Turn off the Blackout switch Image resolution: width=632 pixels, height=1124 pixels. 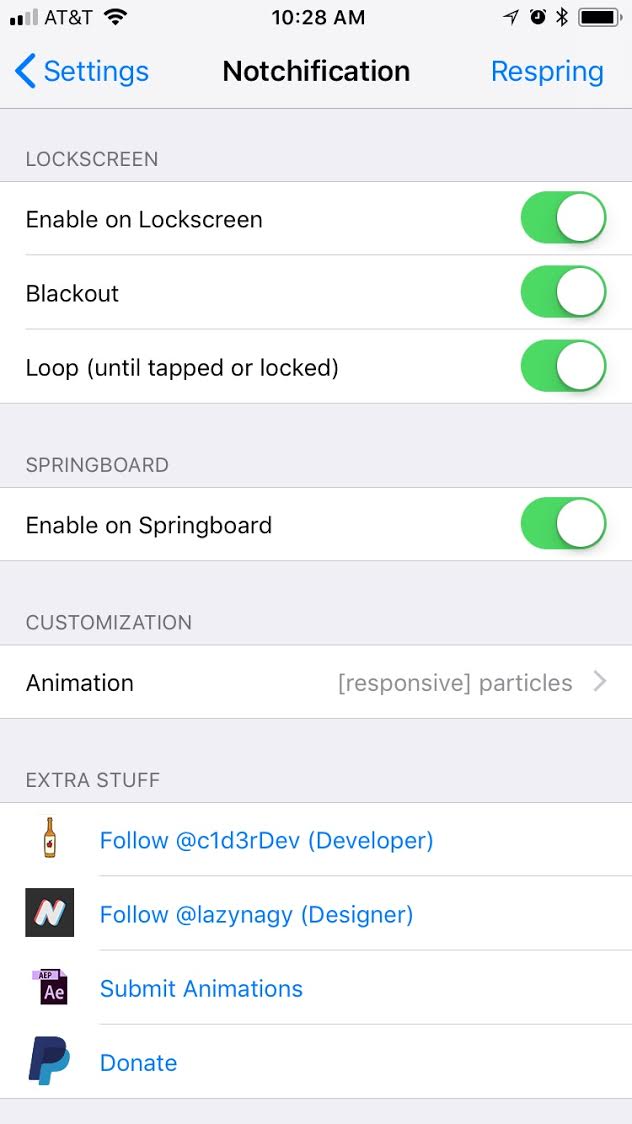[563, 292]
